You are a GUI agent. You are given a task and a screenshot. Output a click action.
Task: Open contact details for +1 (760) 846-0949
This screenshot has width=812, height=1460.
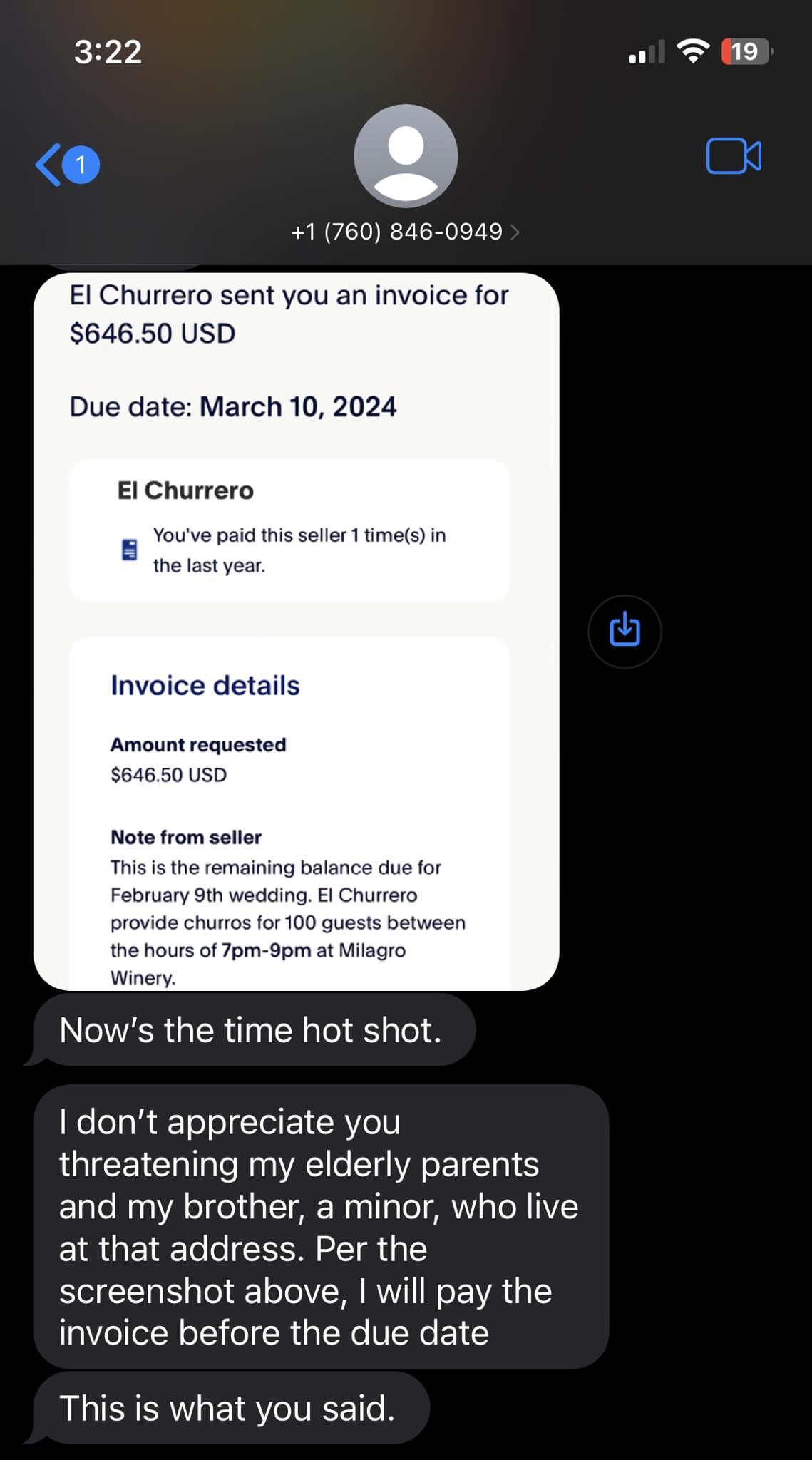click(x=405, y=232)
